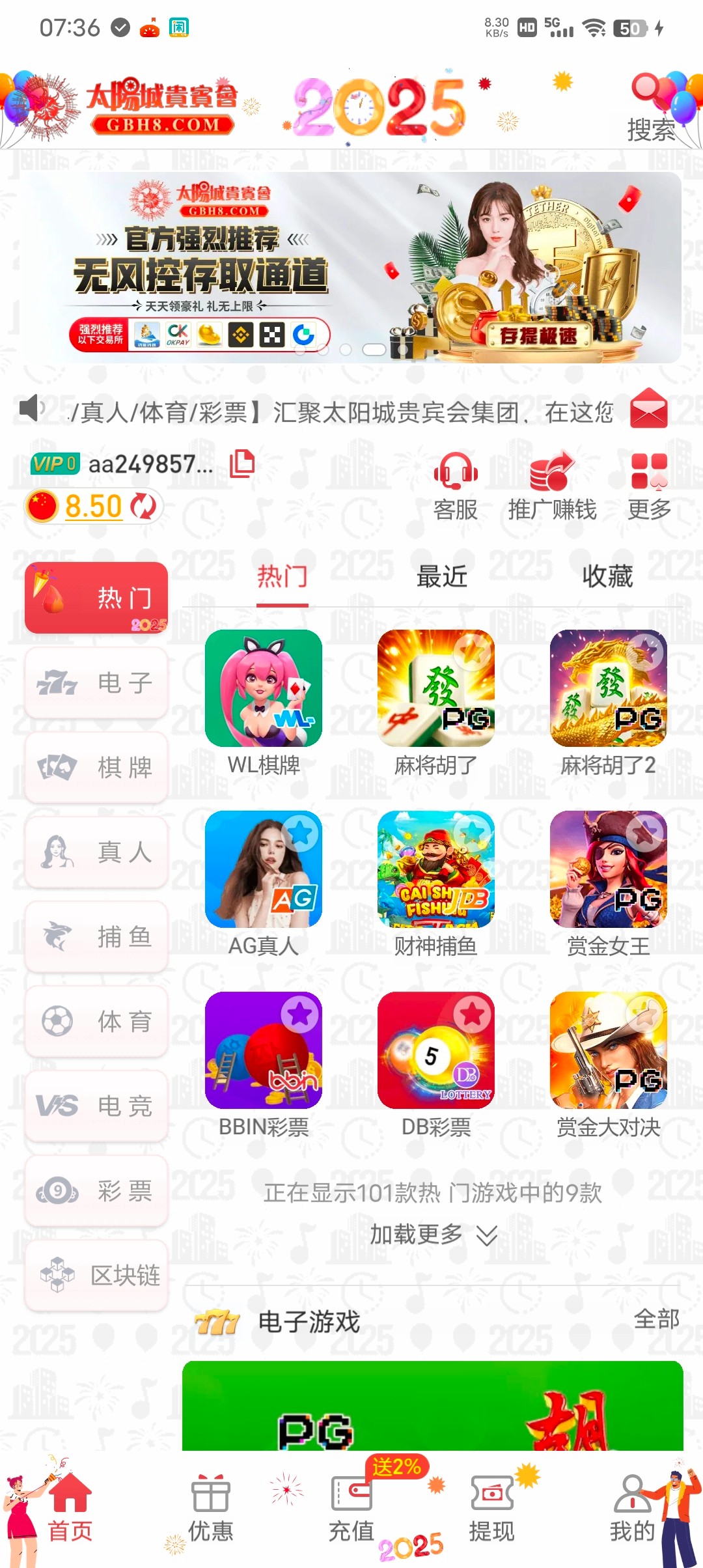
Task: Expand 加载更多 to load more games
Action: (433, 1235)
